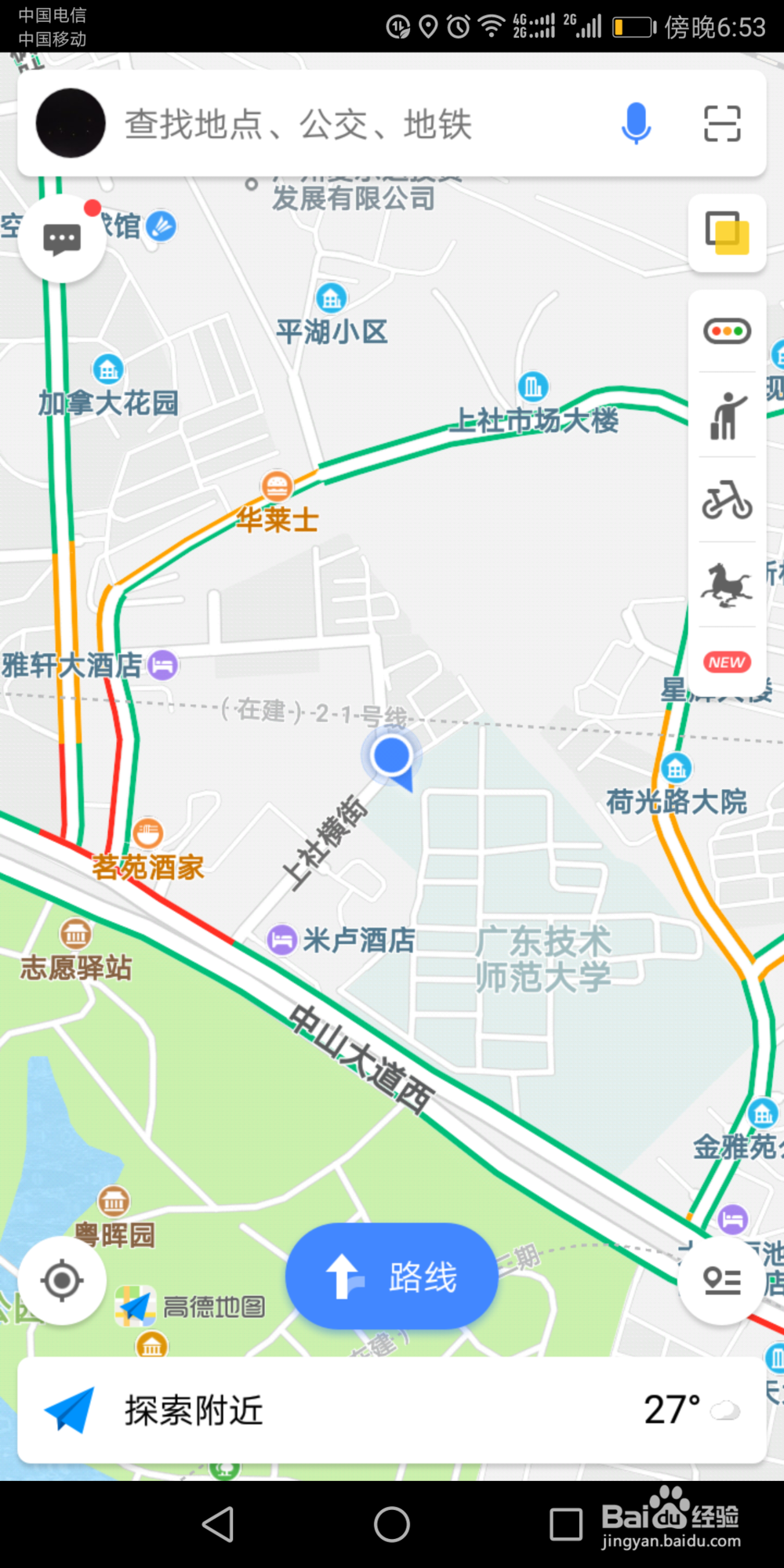Select the 米卢酒店 hotel marker

click(x=282, y=939)
